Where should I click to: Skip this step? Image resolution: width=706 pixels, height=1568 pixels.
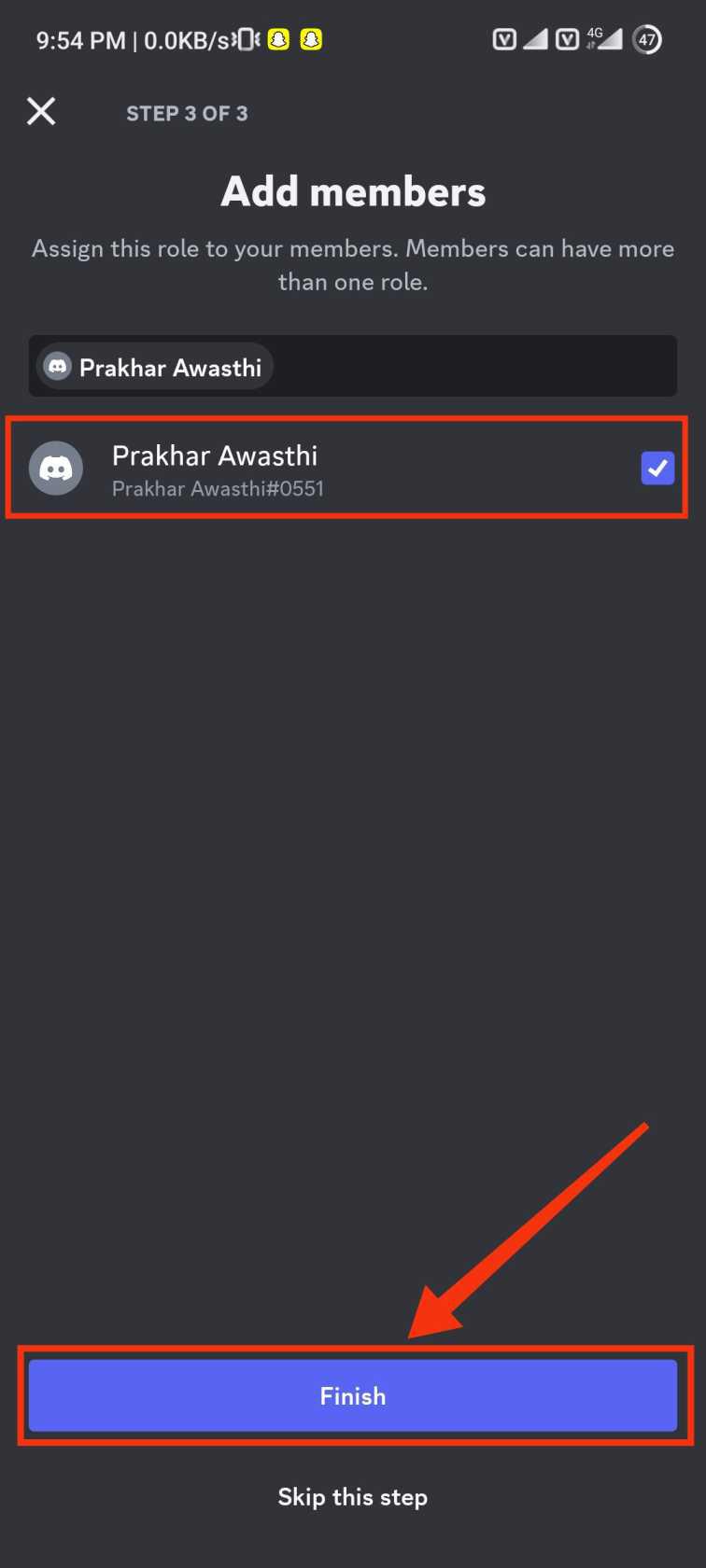(x=352, y=1497)
